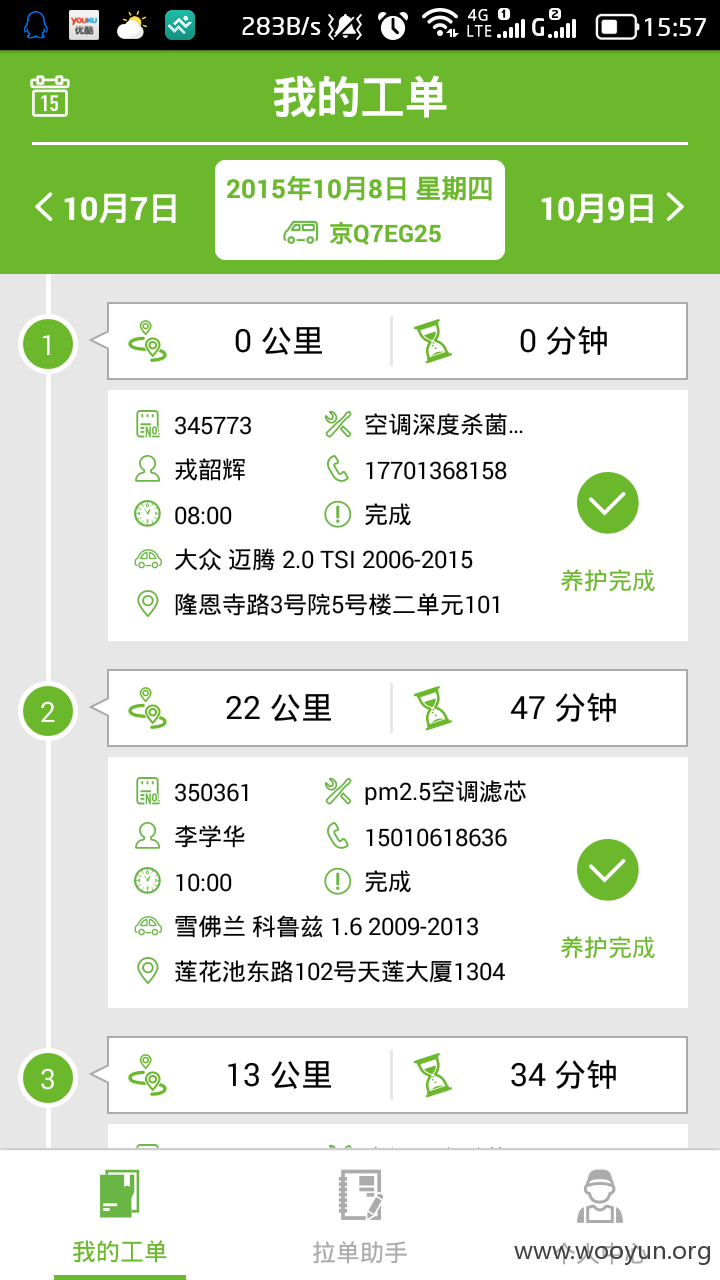The height and width of the screenshot is (1280, 720).
Task: Open the 22 公里 47 分钟 route info
Action: click(398, 708)
